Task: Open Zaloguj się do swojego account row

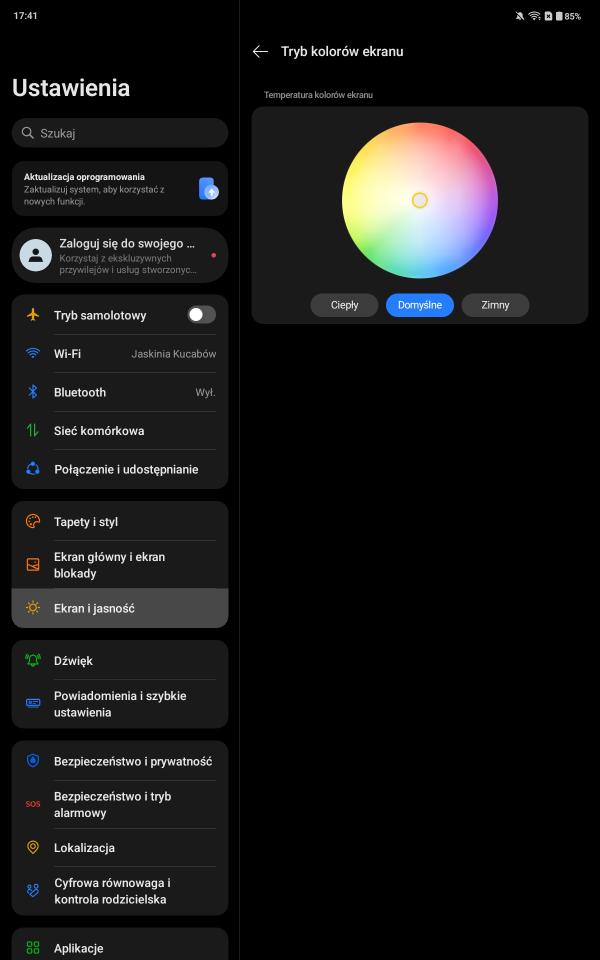Action: (x=120, y=255)
